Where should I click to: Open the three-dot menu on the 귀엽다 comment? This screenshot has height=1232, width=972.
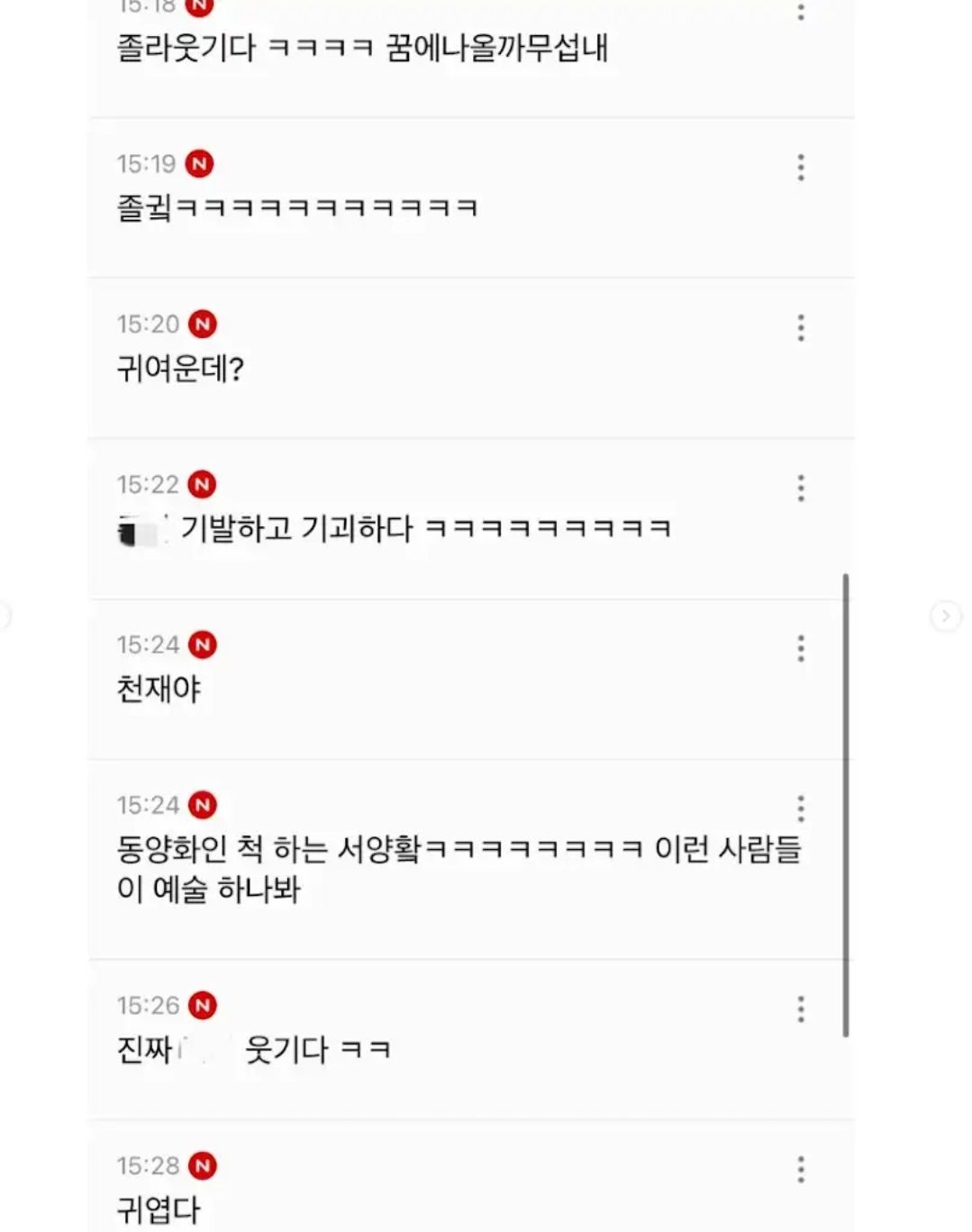[800, 1170]
